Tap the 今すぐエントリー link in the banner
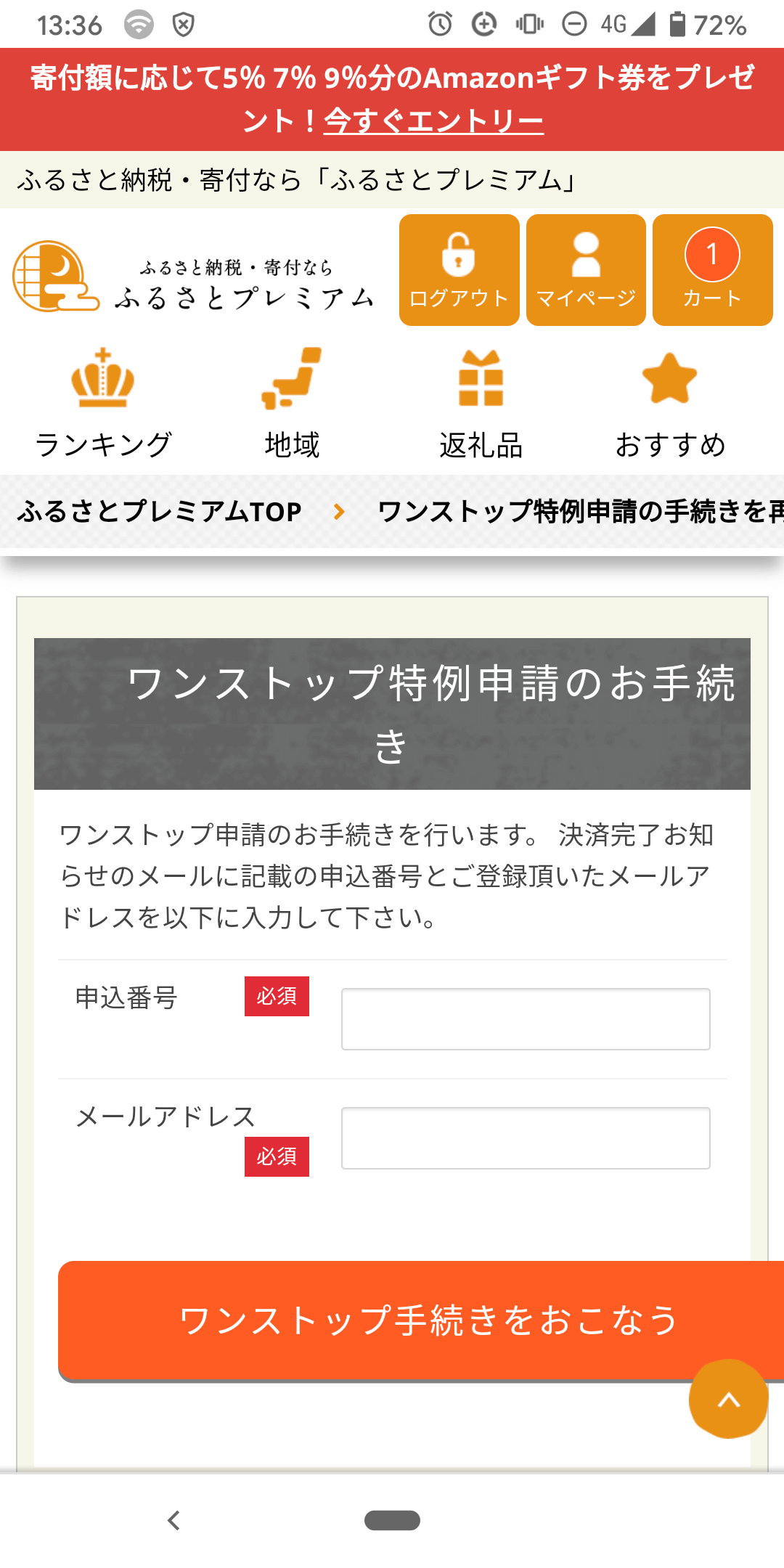Viewport: 784px width, 1568px height. click(x=433, y=121)
